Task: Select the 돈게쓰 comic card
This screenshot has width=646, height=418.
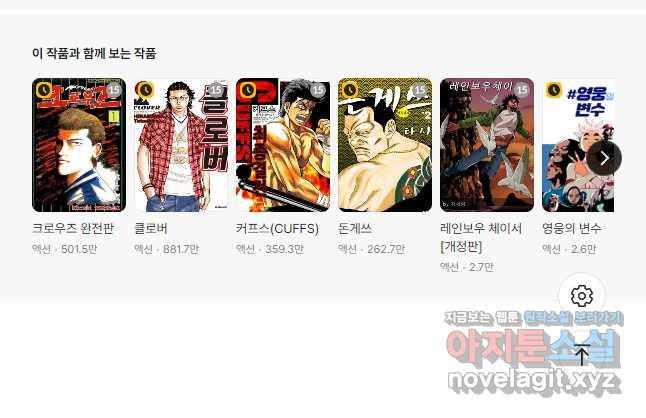Action: (x=385, y=146)
